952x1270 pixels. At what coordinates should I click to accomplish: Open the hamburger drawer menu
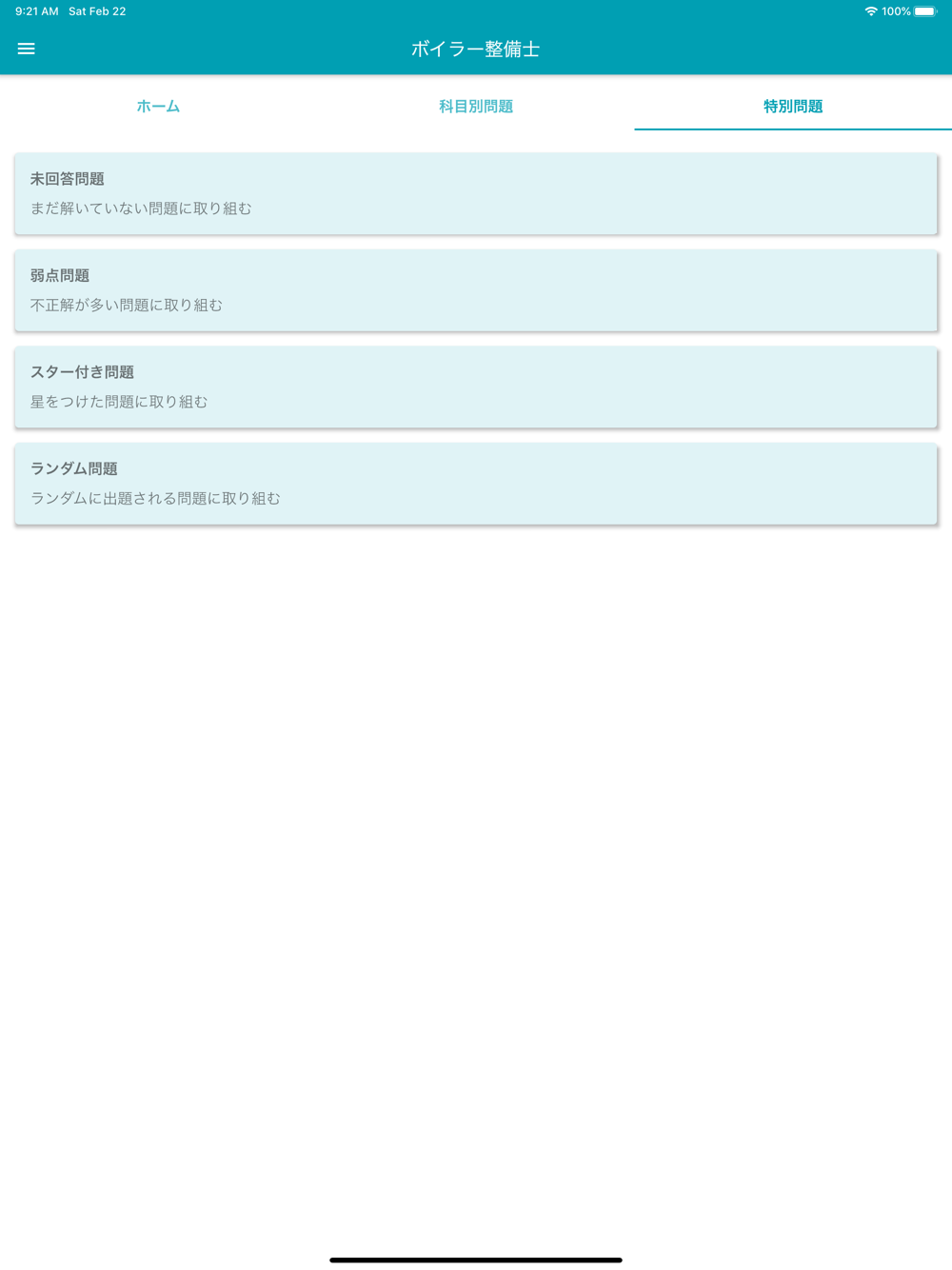(x=27, y=49)
